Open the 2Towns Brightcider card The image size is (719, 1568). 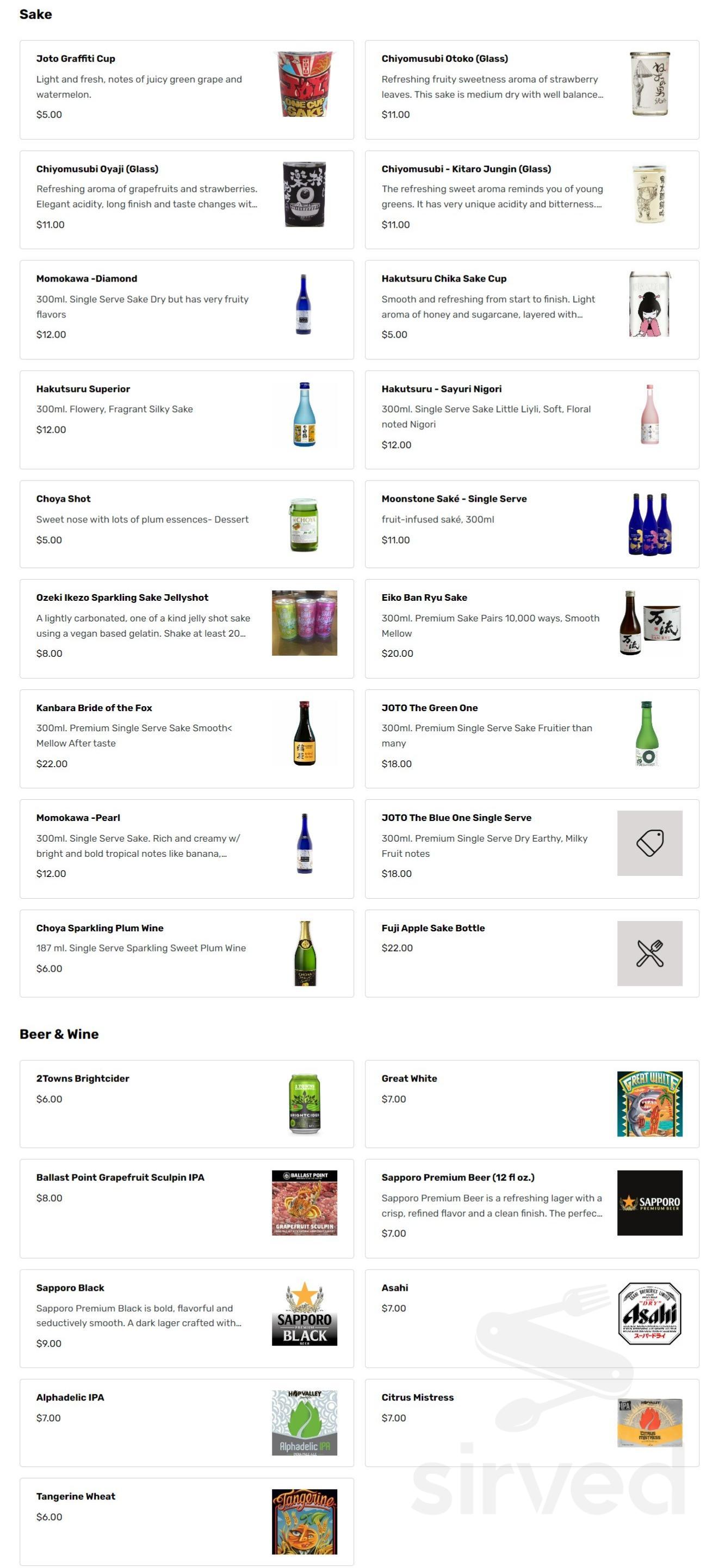187,1103
